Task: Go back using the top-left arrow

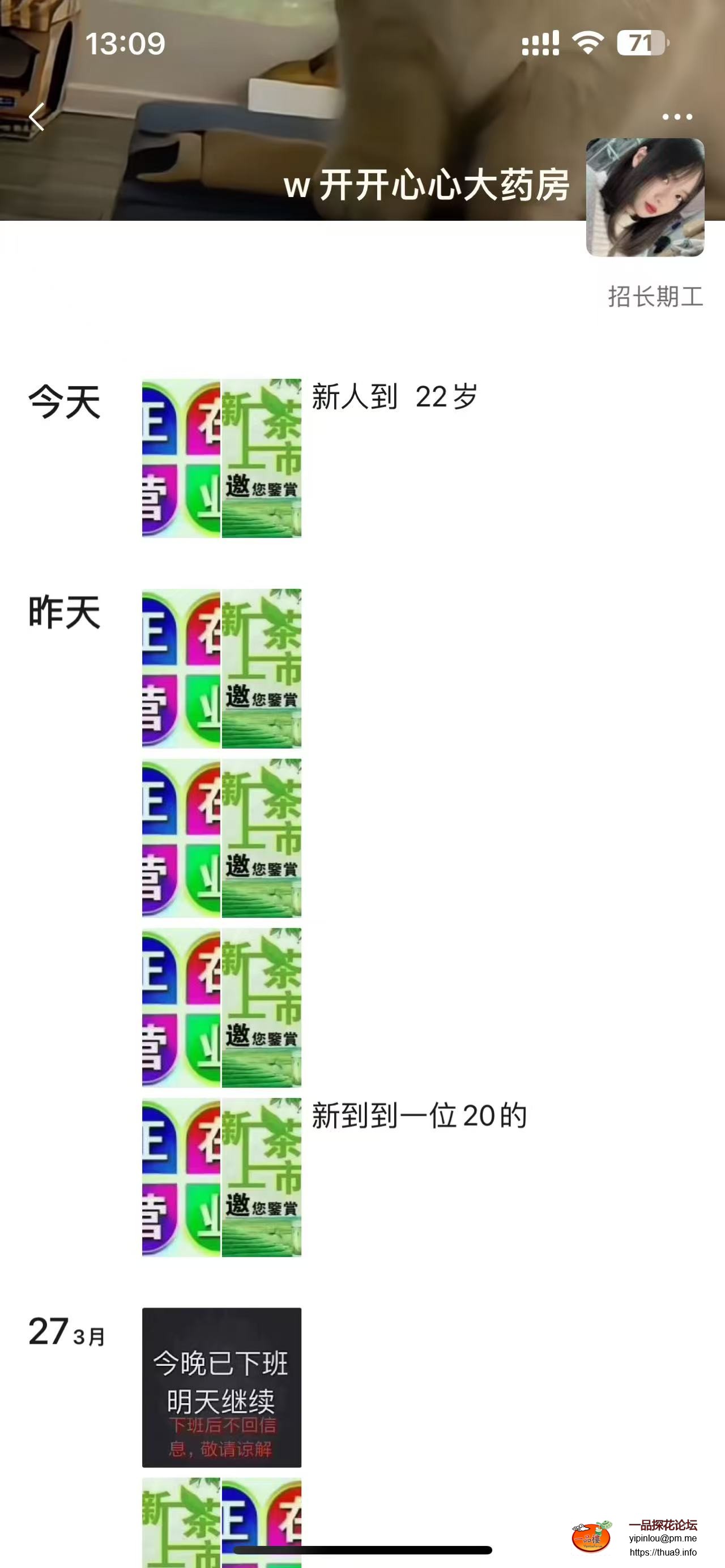Action: click(36, 117)
